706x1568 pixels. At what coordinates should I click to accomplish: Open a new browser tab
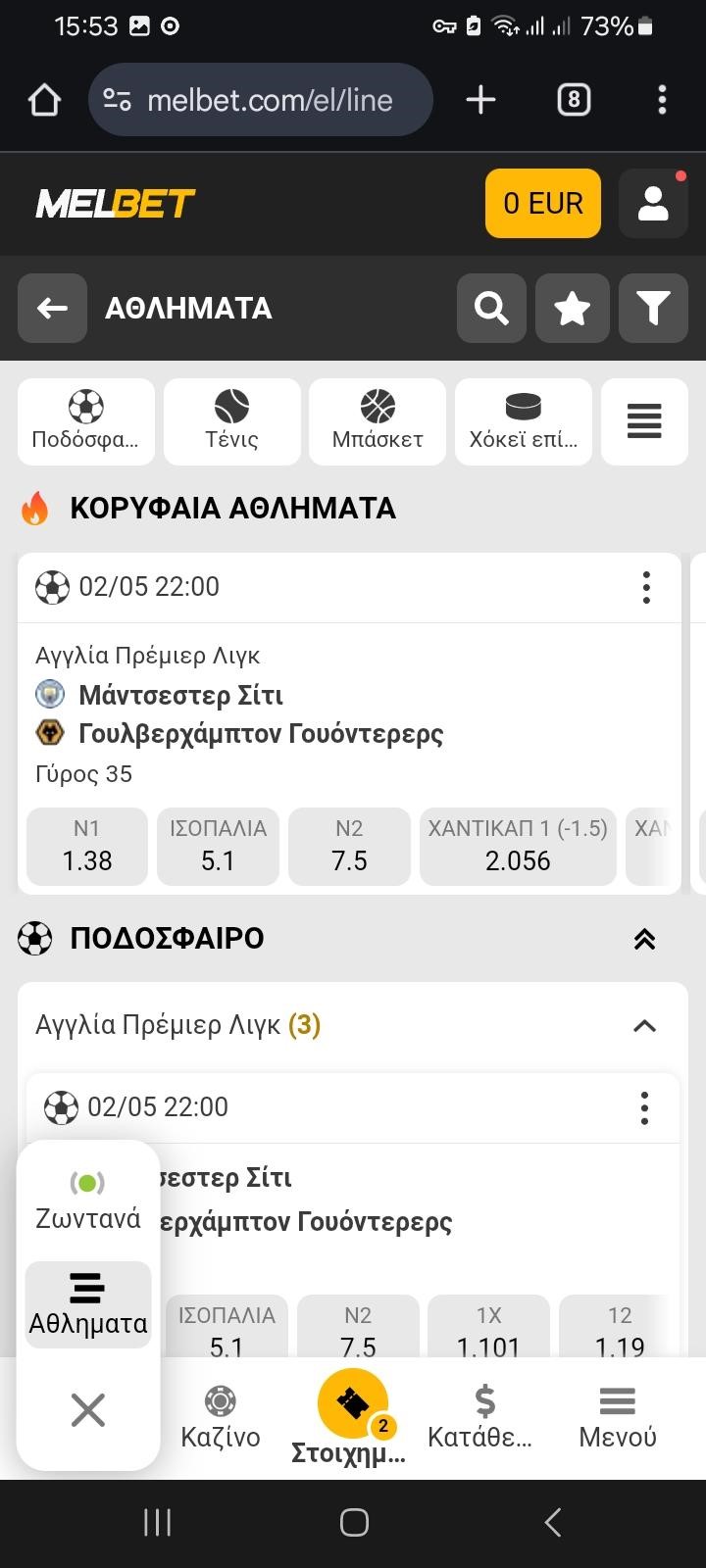[480, 100]
